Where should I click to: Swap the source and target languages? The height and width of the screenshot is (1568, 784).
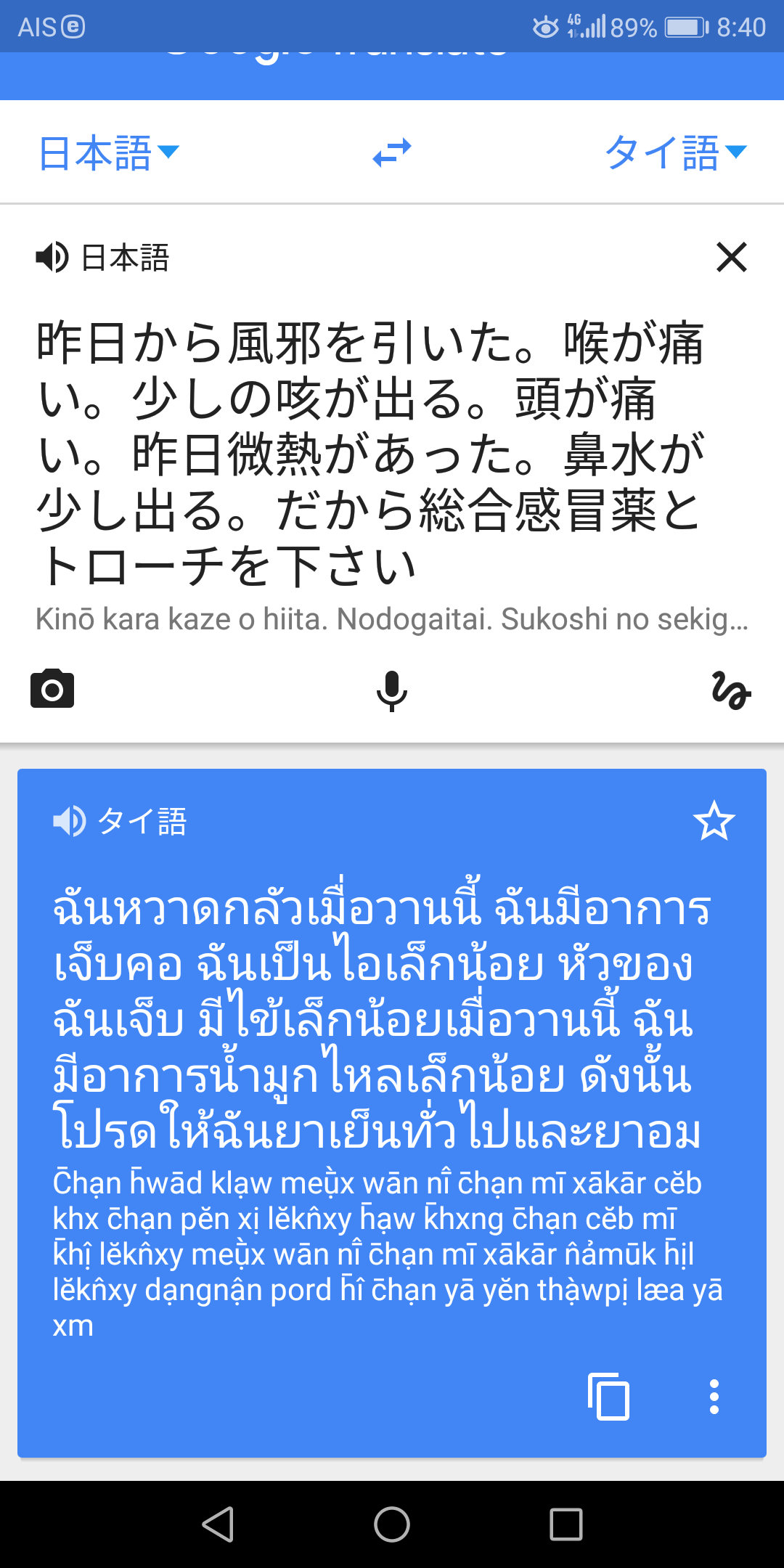tap(392, 153)
